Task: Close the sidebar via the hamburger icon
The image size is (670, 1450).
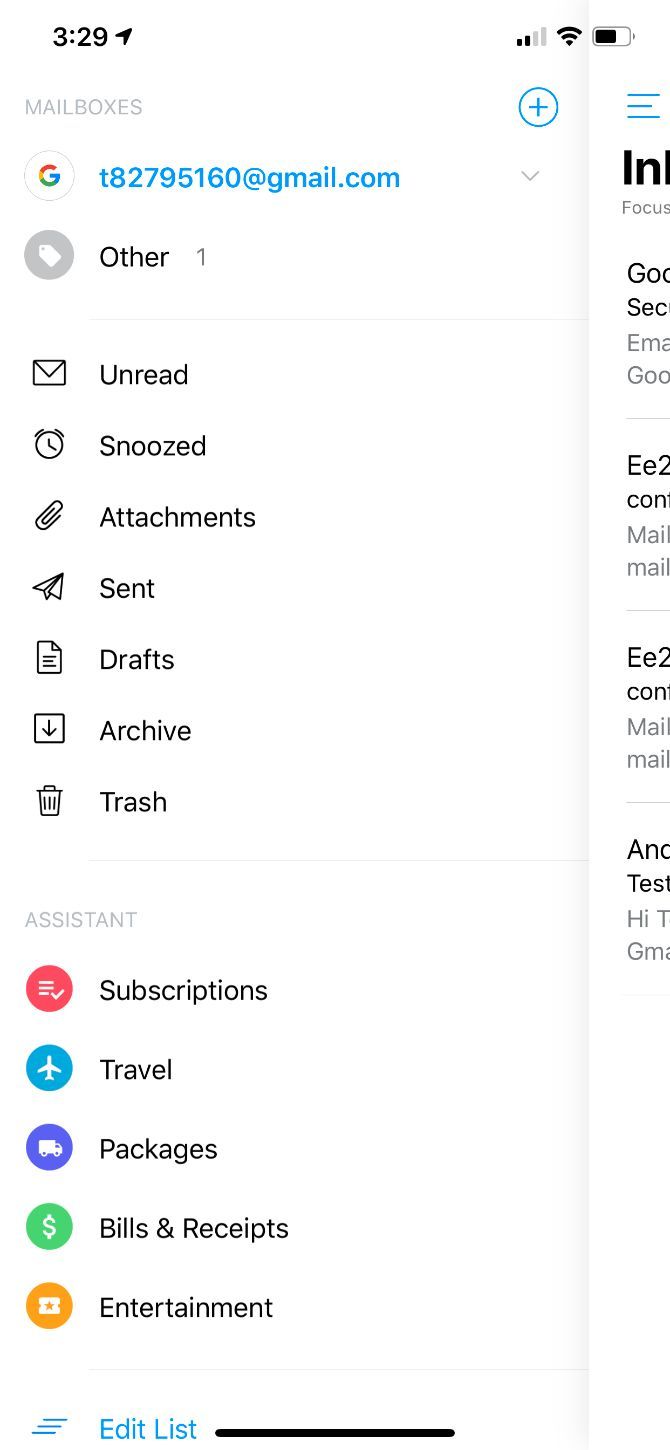Action: [643, 106]
